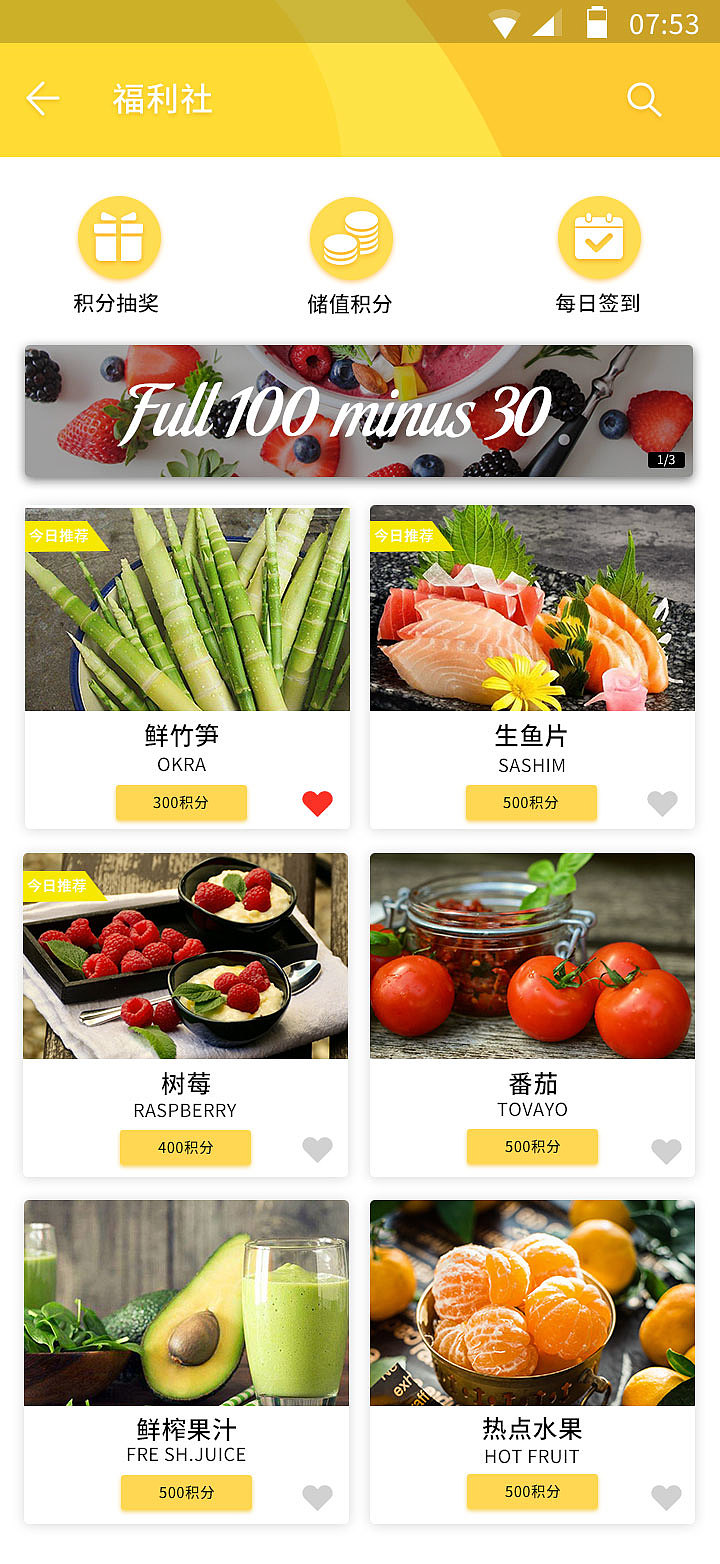This screenshot has height=1564, width=720.
Task: Tap the battery icon in the status bar
Action: click(596, 21)
